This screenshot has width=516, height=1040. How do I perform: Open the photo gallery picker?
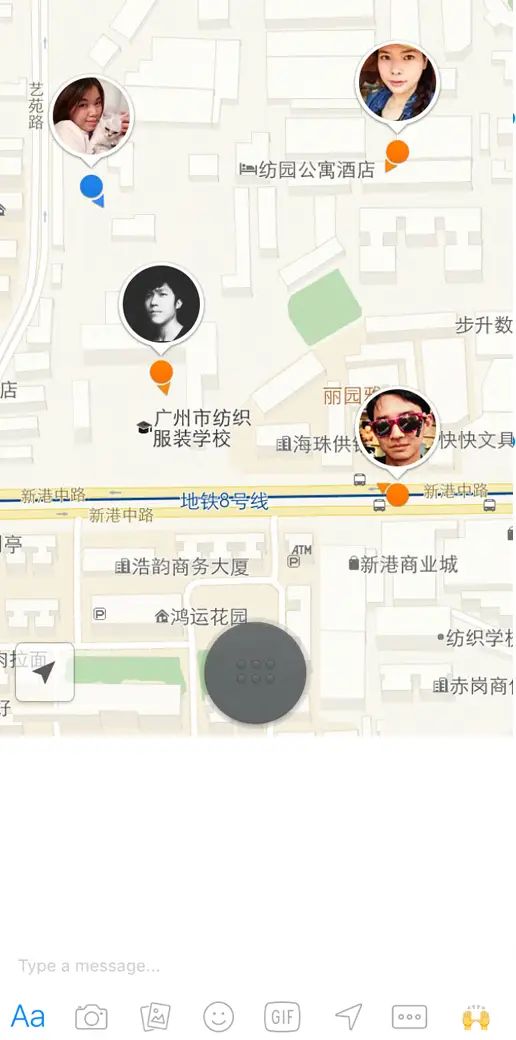155,1016
